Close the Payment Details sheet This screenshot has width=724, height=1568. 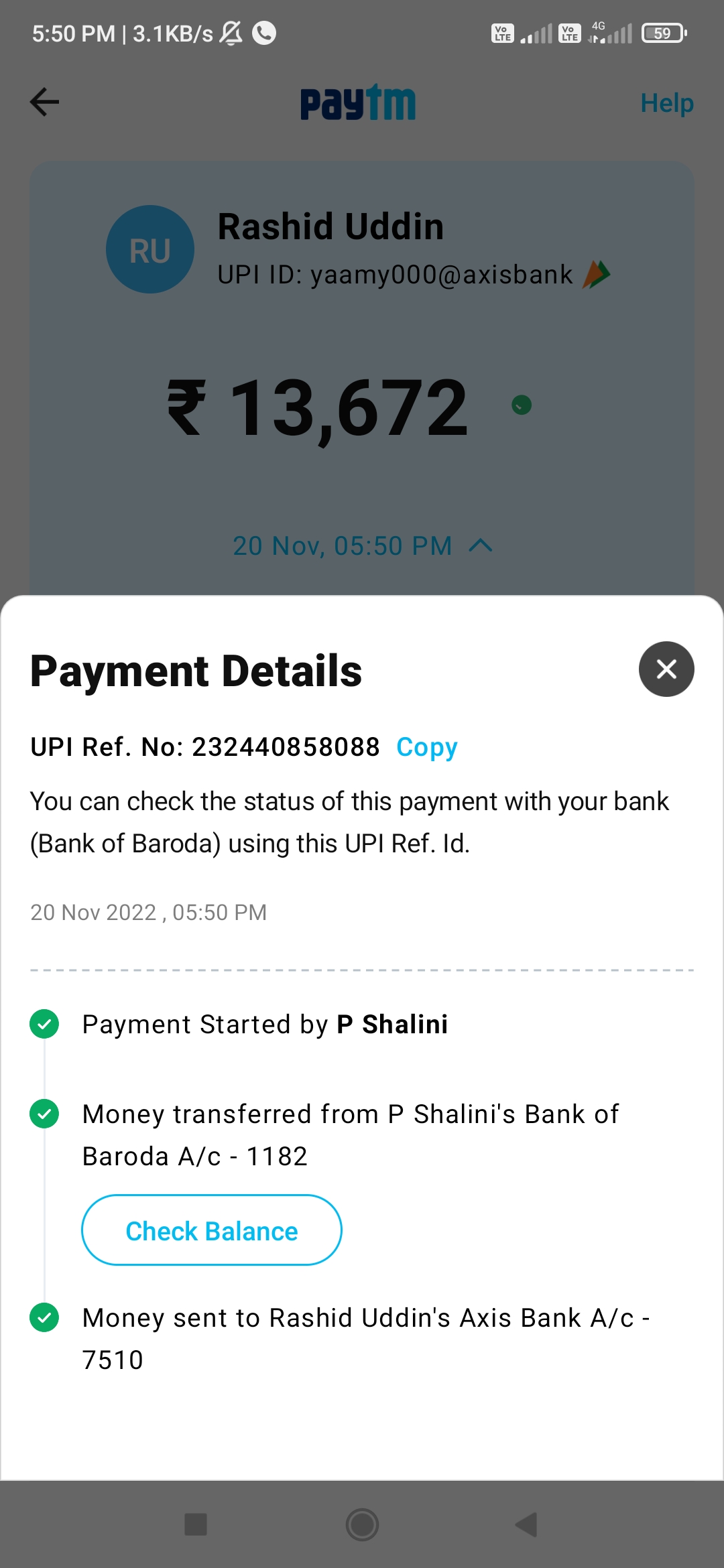point(666,669)
